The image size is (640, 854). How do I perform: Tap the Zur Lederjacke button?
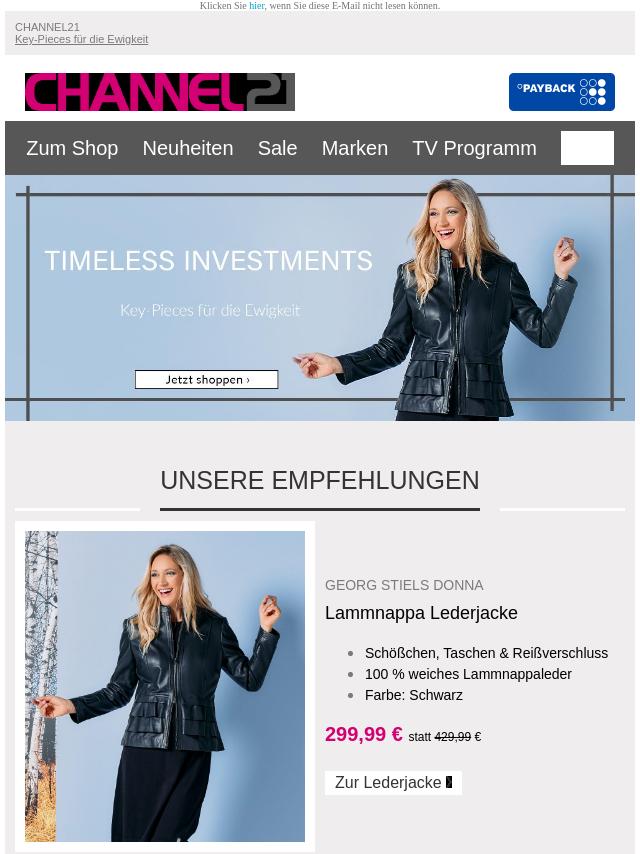(393, 783)
